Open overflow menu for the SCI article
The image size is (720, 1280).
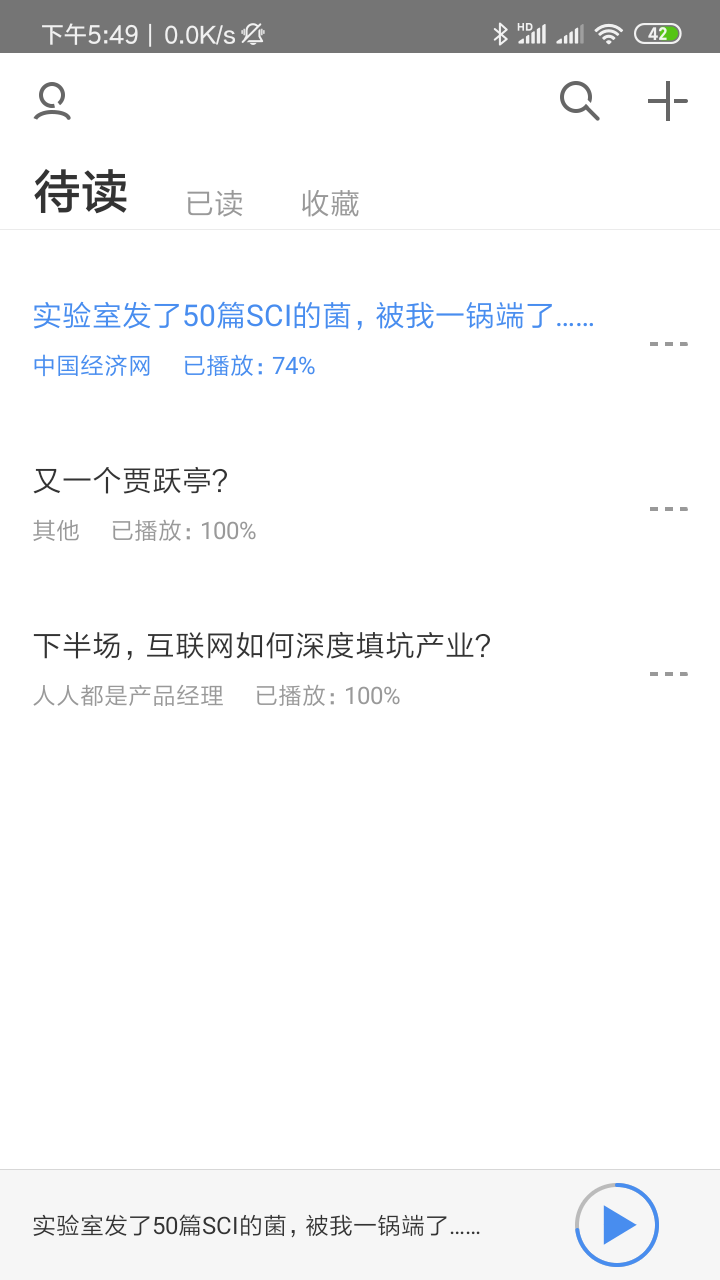point(668,342)
